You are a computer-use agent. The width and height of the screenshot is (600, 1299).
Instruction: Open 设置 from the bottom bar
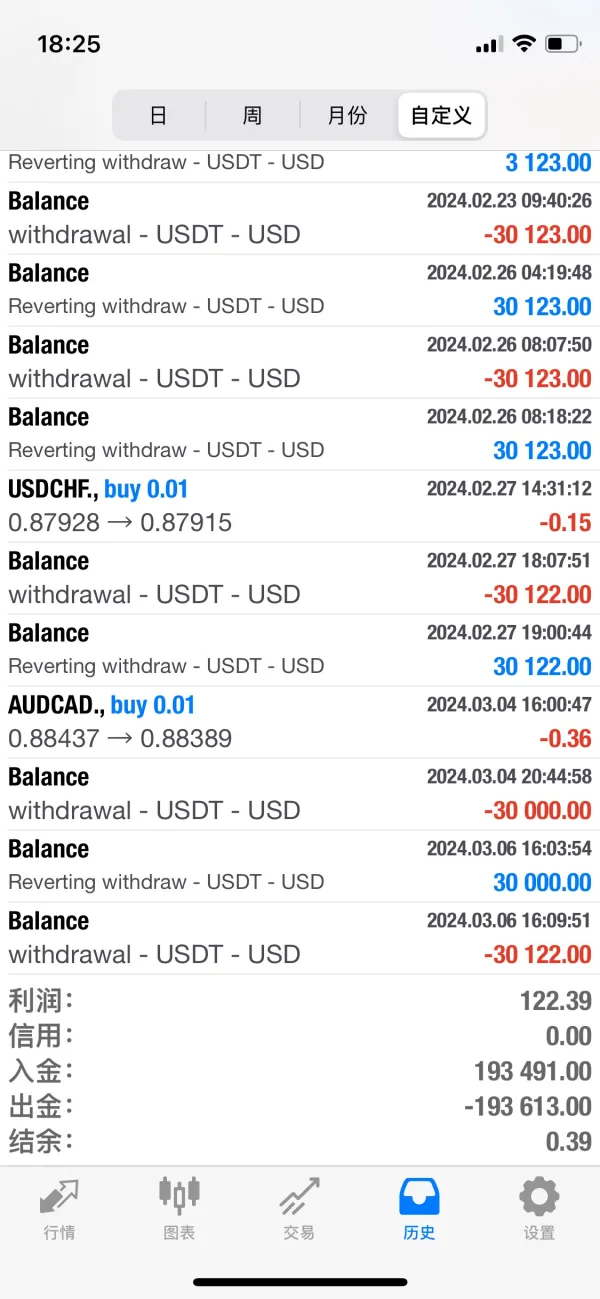click(x=539, y=1208)
